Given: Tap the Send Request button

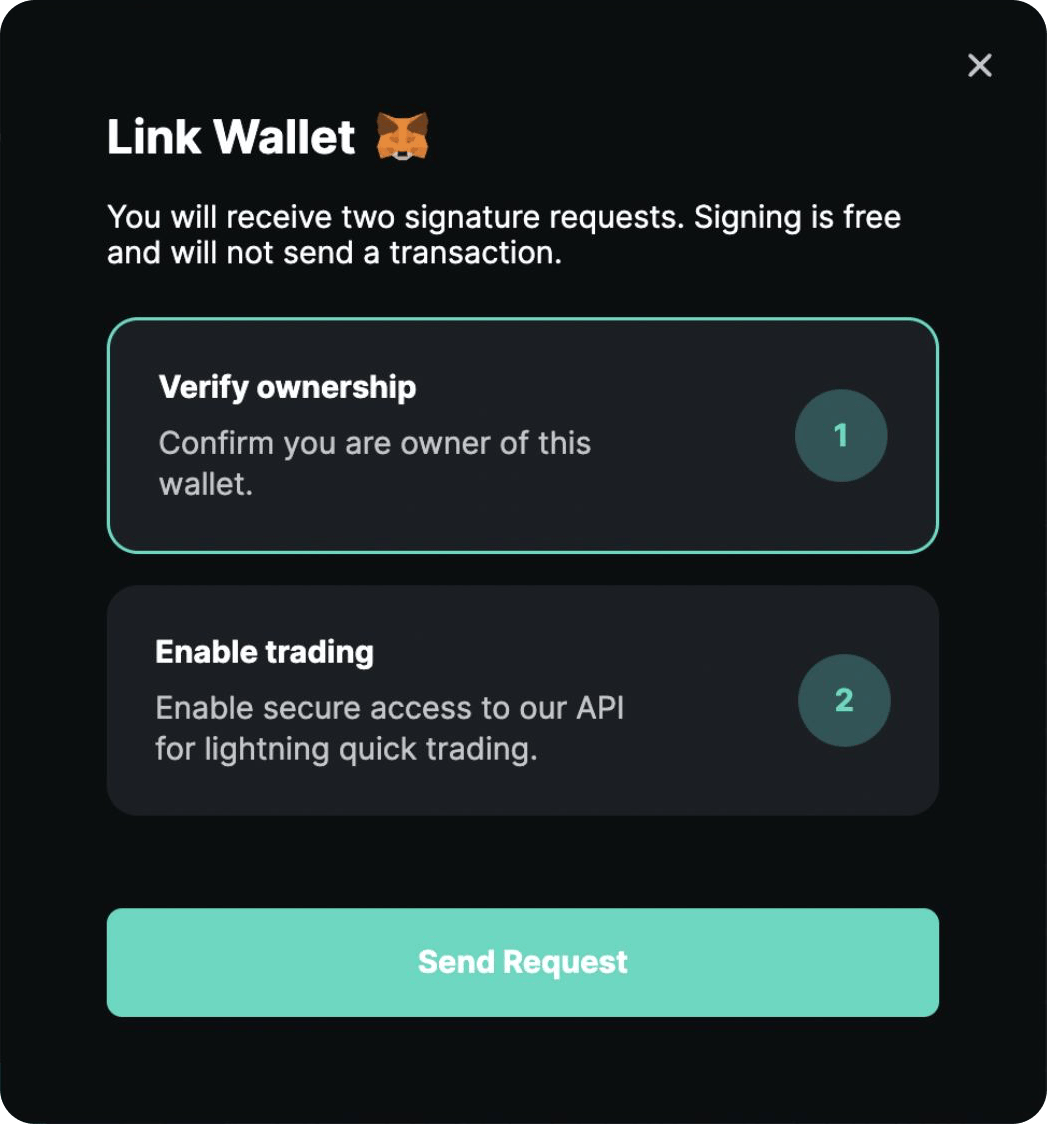Looking at the screenshot, I should [x=522, y=962].
